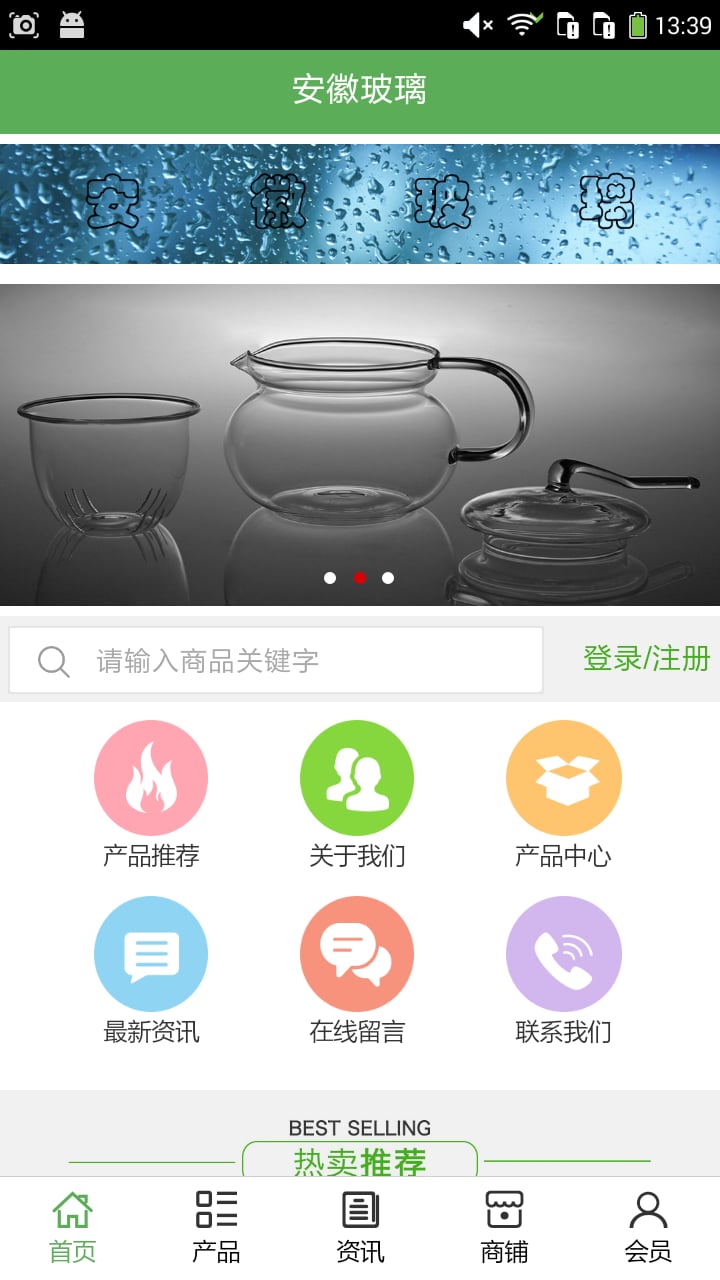Open 联系我们 via the purple phone icon
The width and height of the screenshot is (720, 1280).
(563, 952)
